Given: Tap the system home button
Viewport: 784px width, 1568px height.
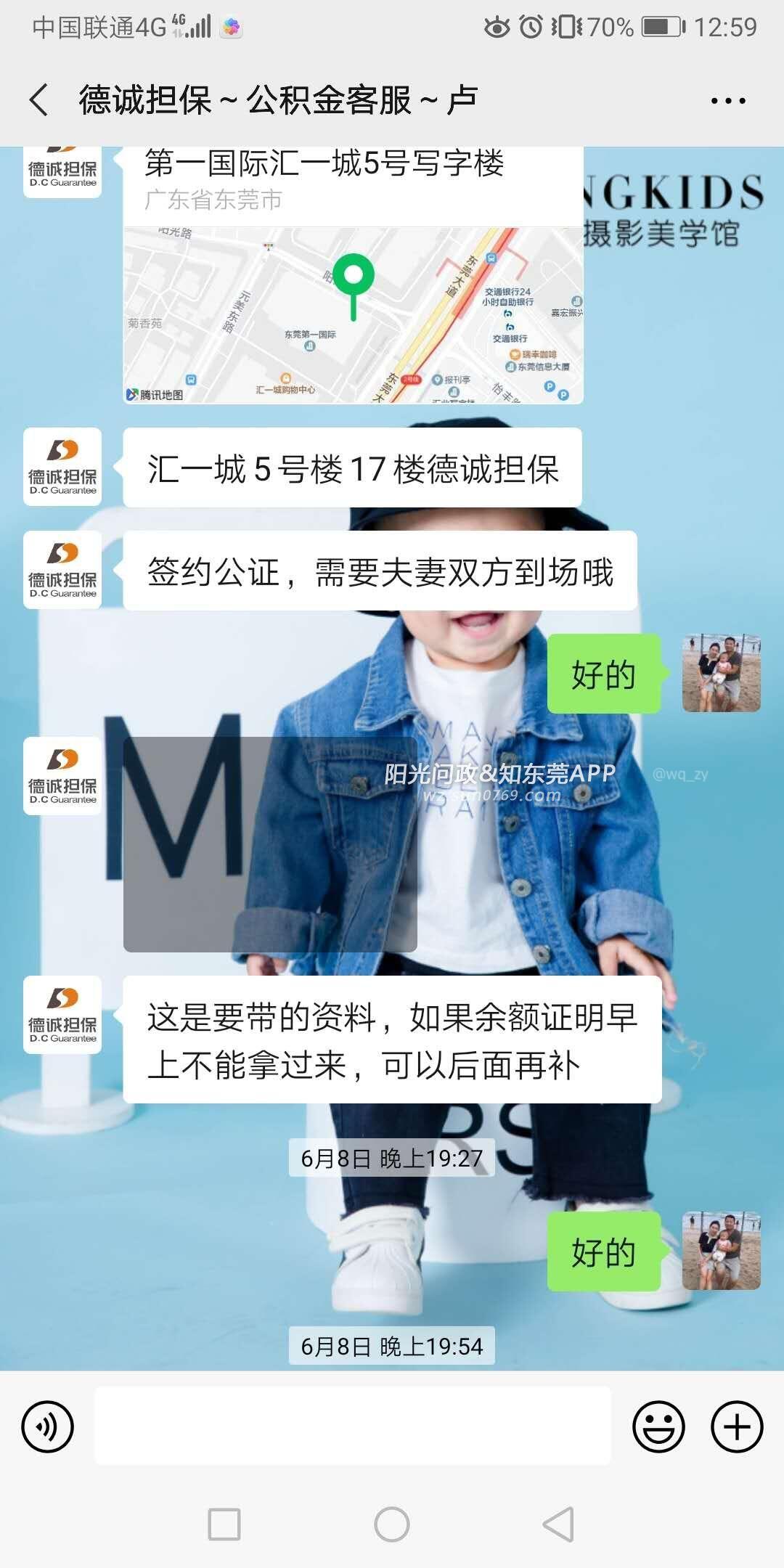Looking at the screenshot, I should coord(392,1524).
